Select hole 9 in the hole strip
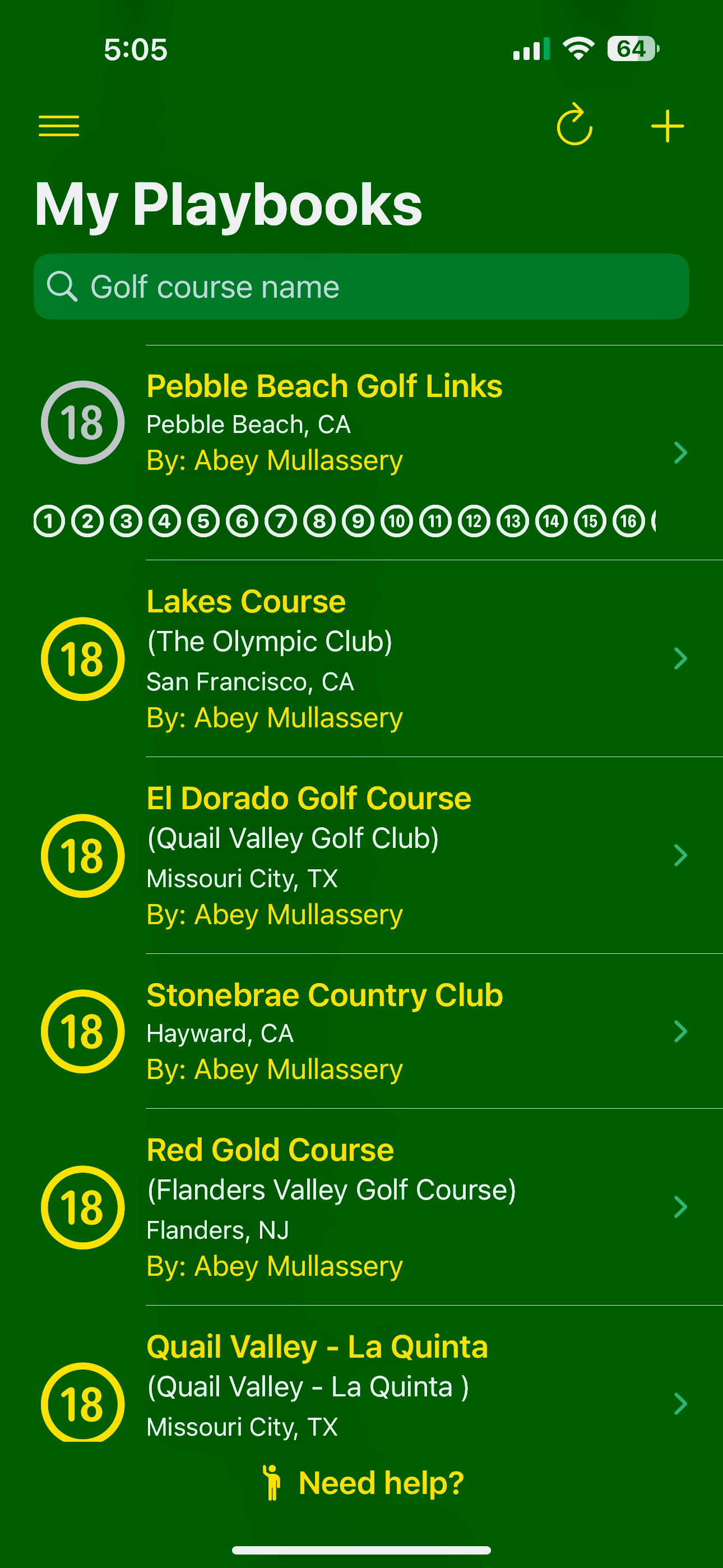 click(358, 521)
